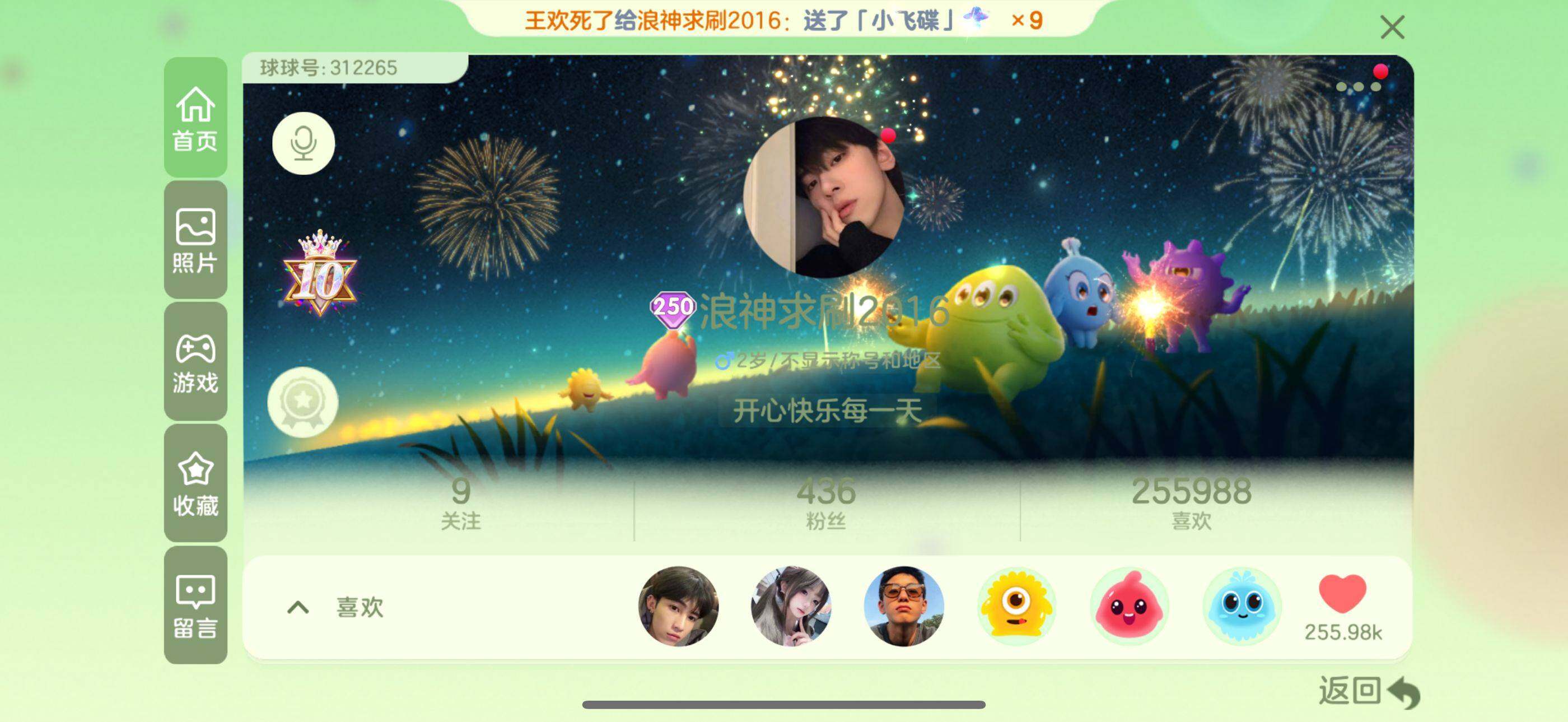The height and width of the screenshot is (722, 1568).
Task: Open the gift notification banner
Action: point(783,21)
